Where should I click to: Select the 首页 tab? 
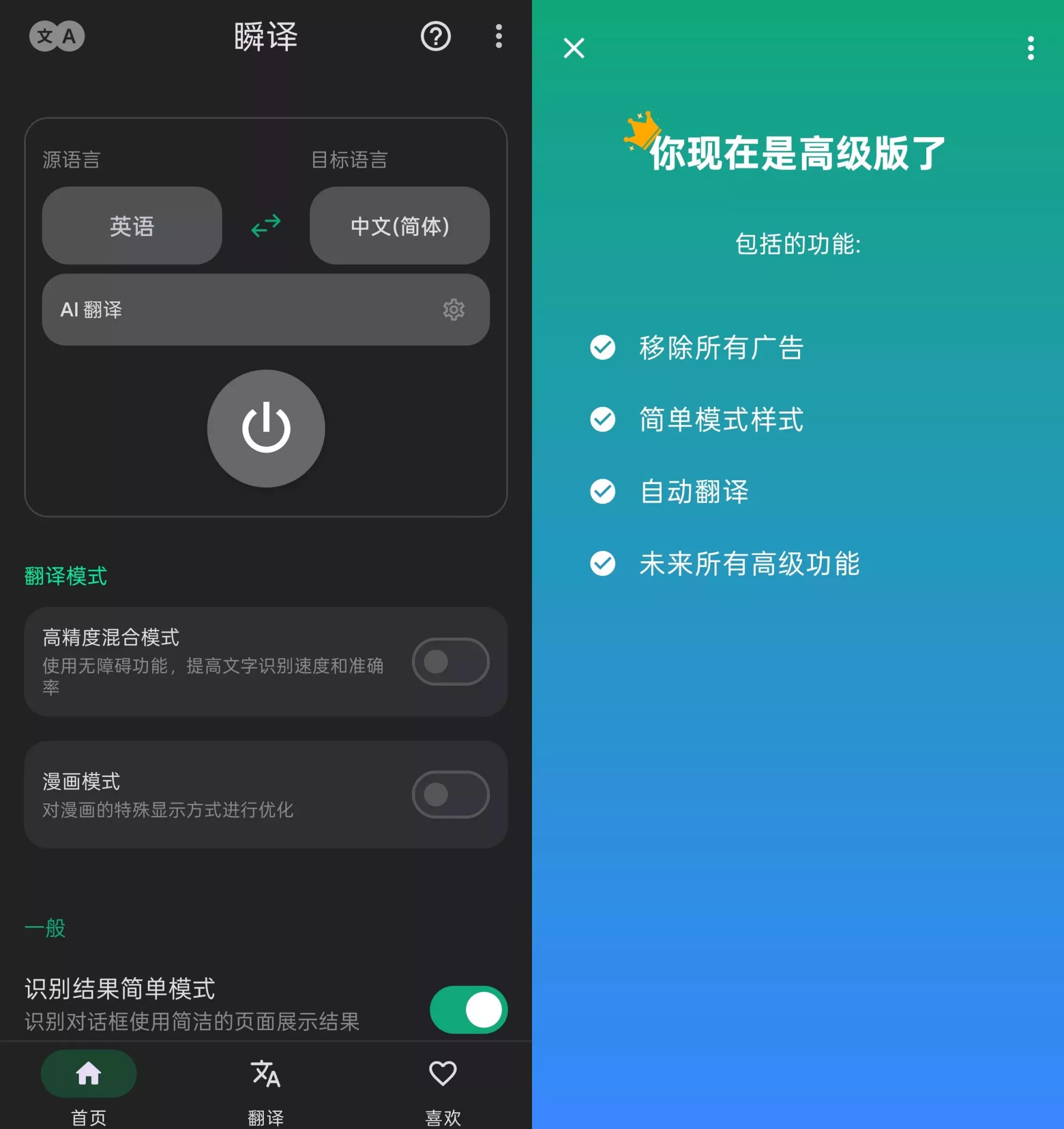click(x=87, y=1073)
